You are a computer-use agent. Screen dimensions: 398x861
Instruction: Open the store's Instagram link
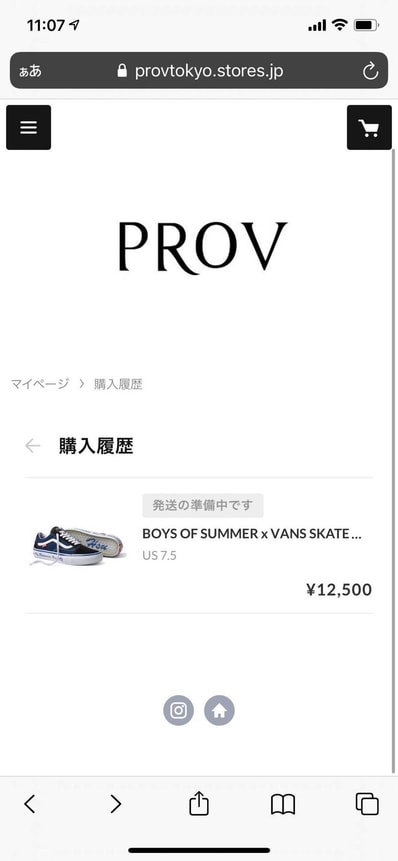(178, 711)
